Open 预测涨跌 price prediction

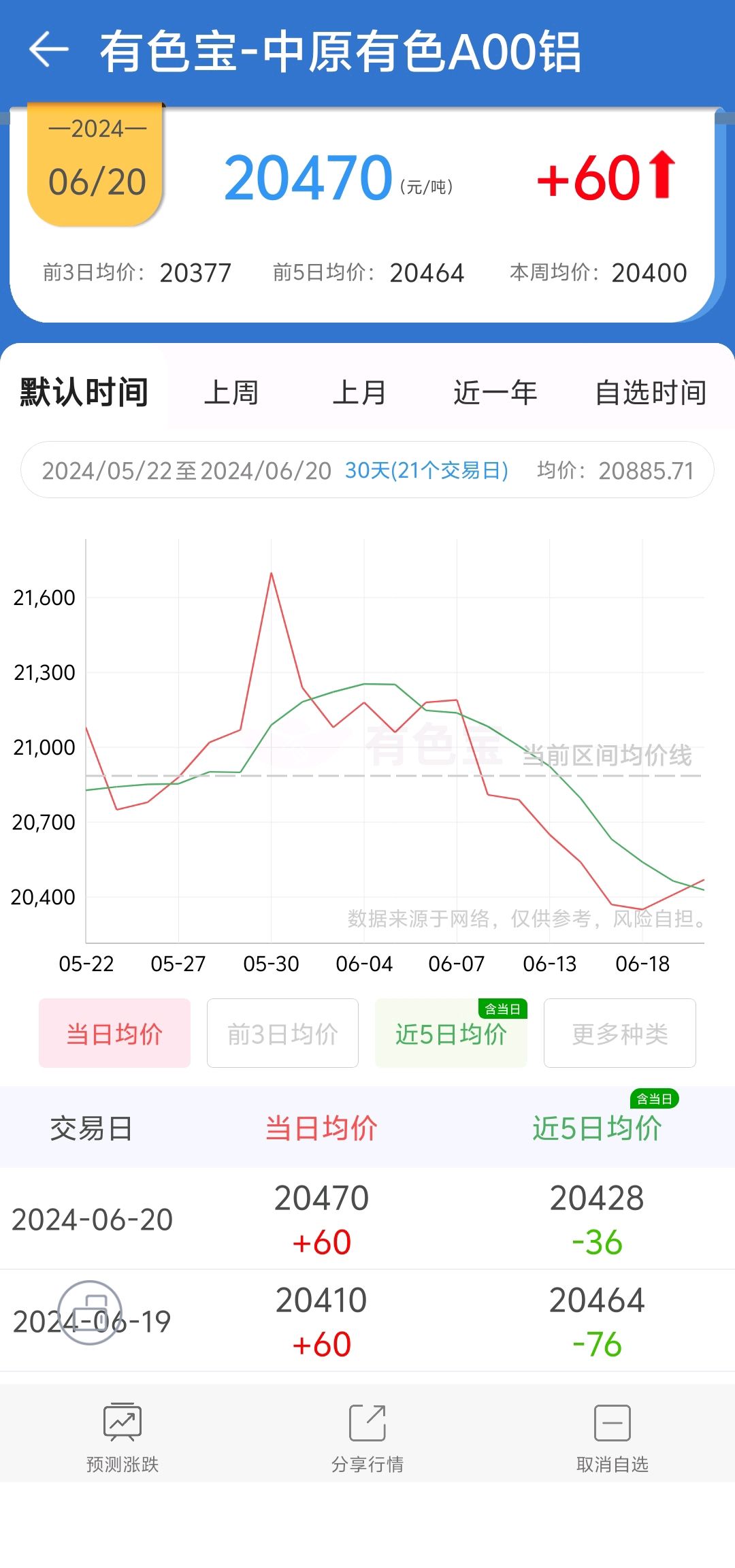click(x=122, y=1437)
